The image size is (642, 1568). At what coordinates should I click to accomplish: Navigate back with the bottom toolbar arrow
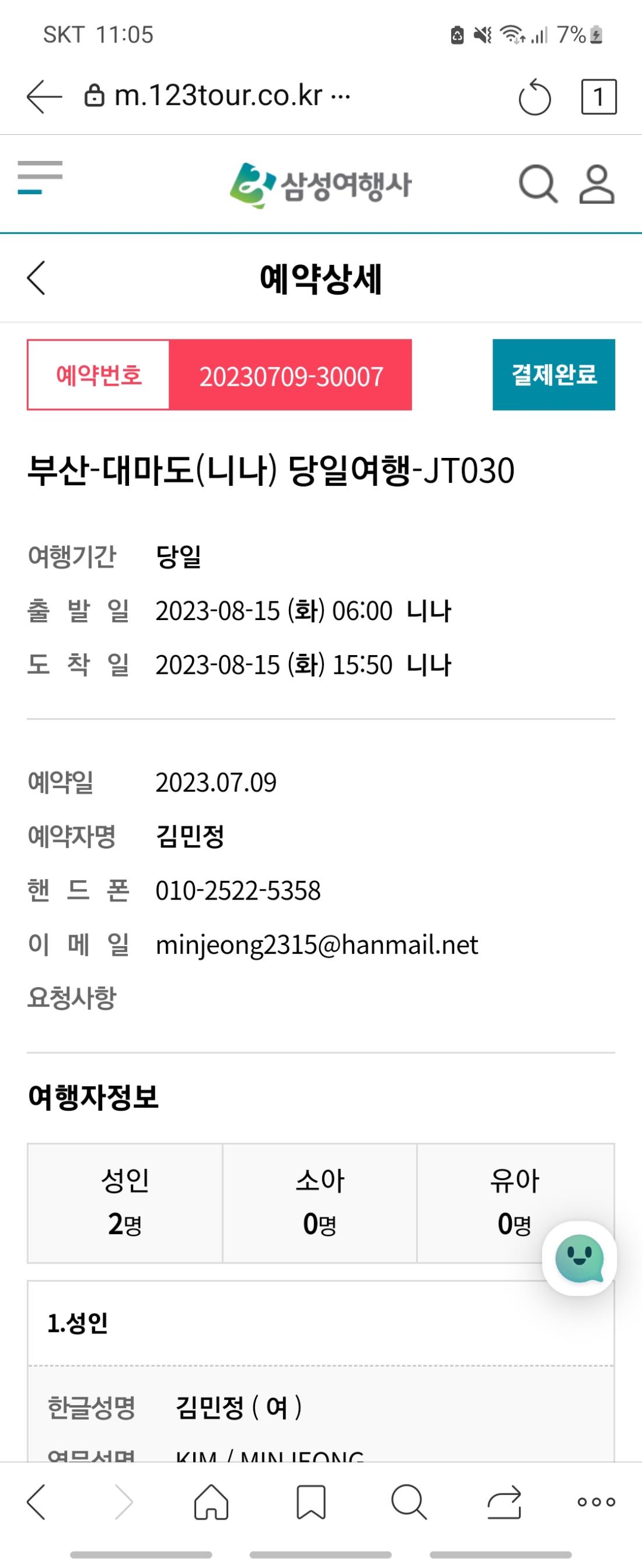tap(37, 1501)
